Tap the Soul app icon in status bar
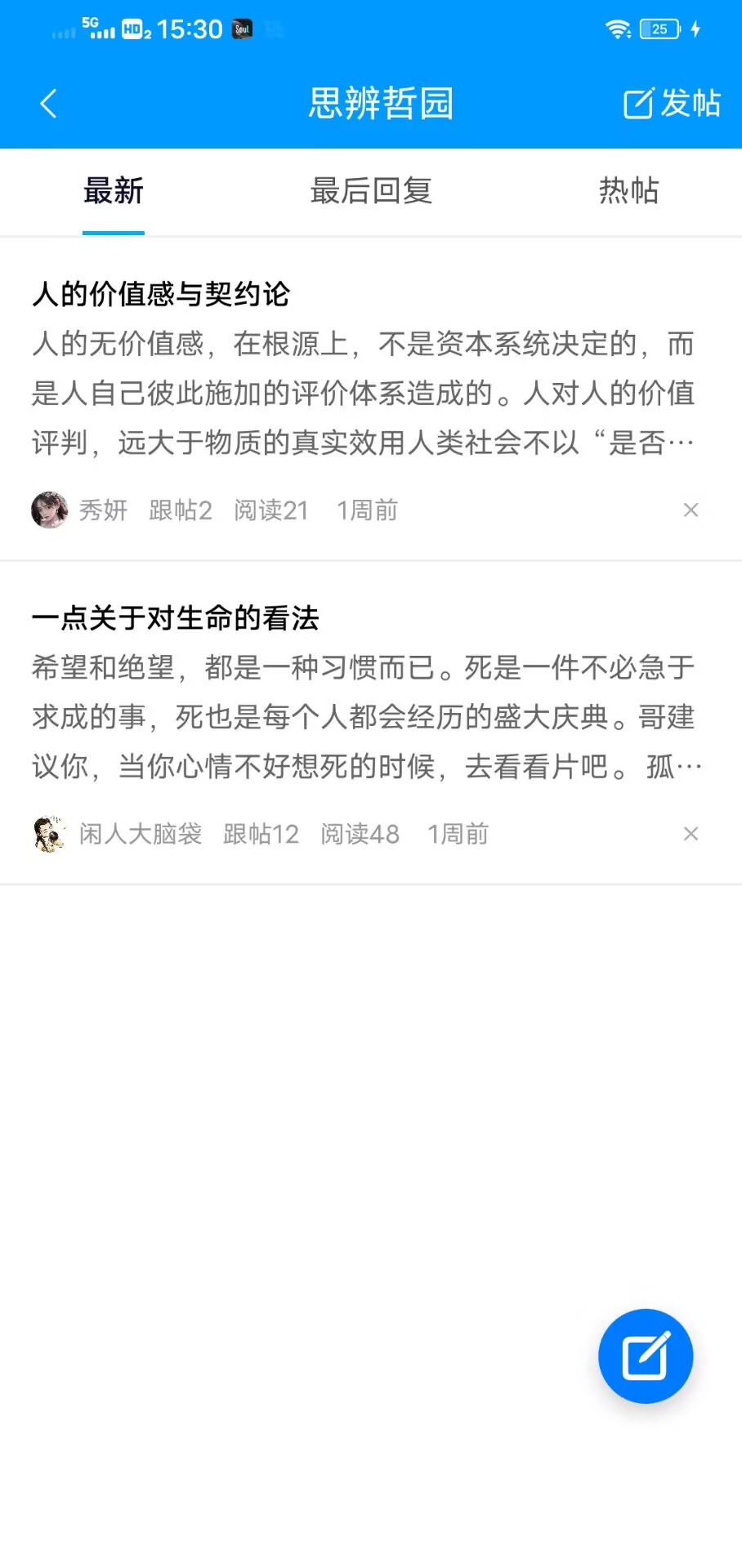Image resolution: width=742 pixels, height=1568 pixels. click(241, 28)
